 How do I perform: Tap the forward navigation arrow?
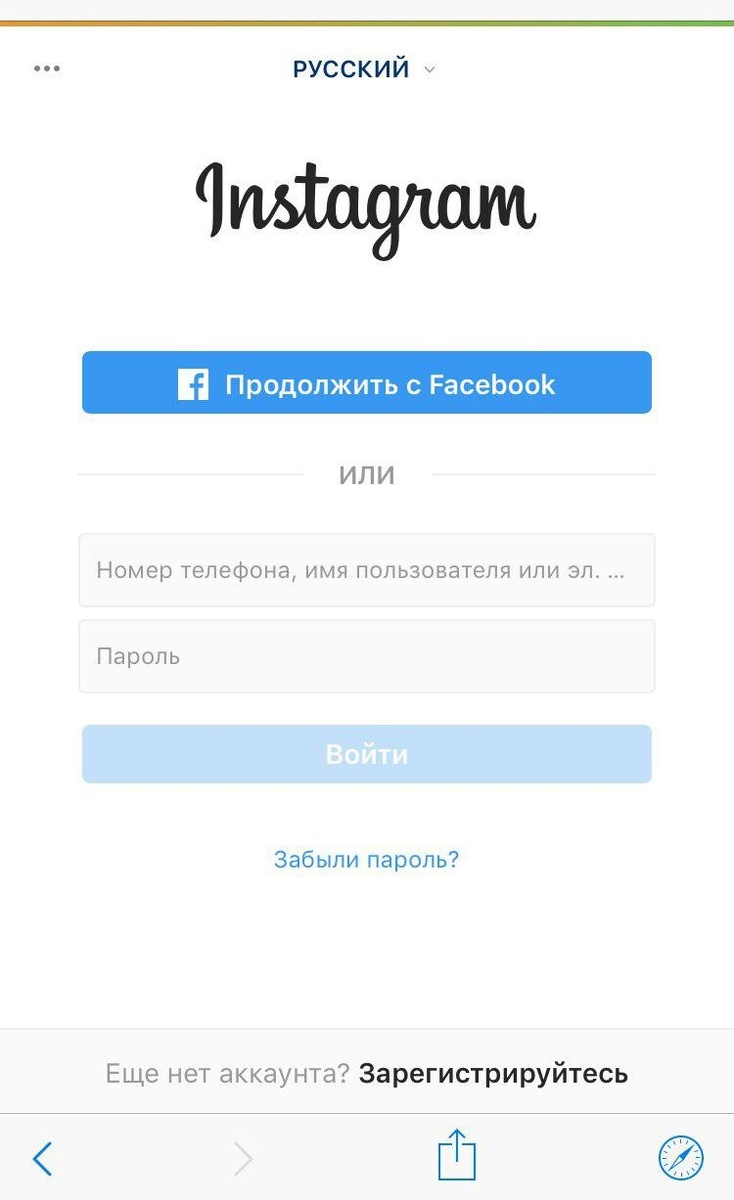[243, 1157]
